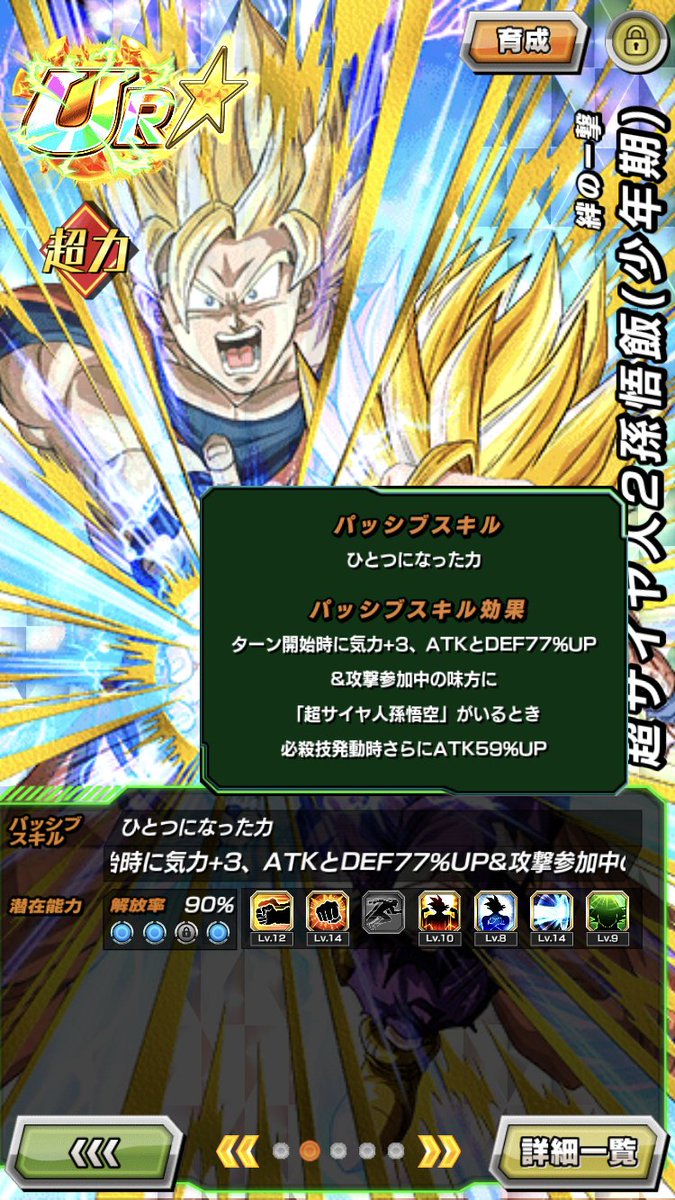This screenshot has height=1200, width=675.
Task: Toggle the padlock favorite lock
Action: (634, 41)
